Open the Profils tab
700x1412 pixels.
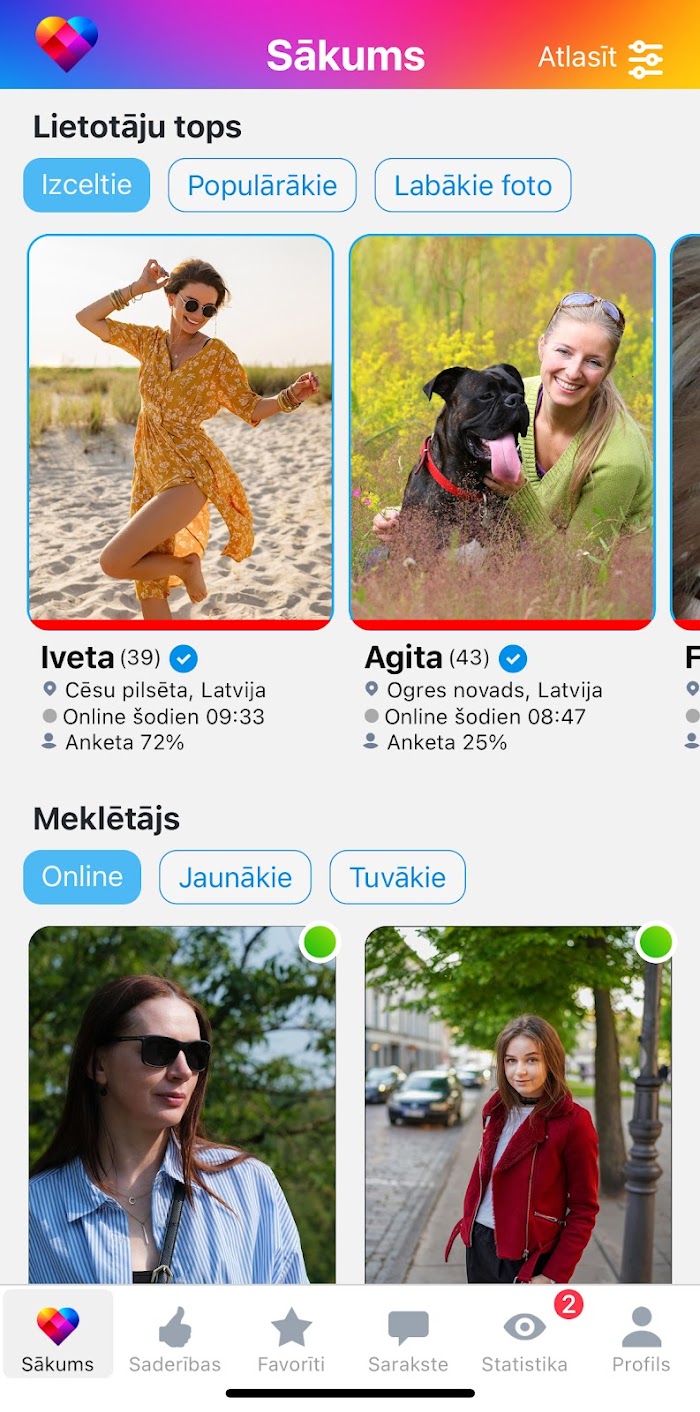point(641,1338)
